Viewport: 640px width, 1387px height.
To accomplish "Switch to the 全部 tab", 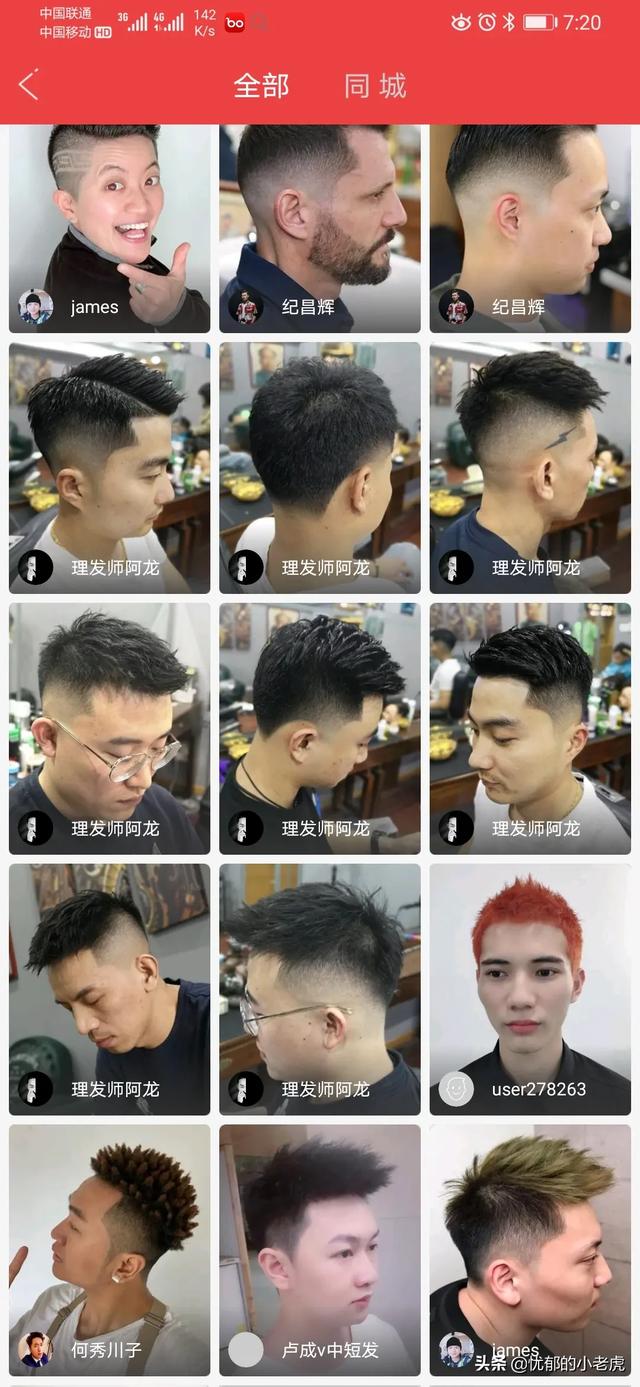I will point(261,86).
